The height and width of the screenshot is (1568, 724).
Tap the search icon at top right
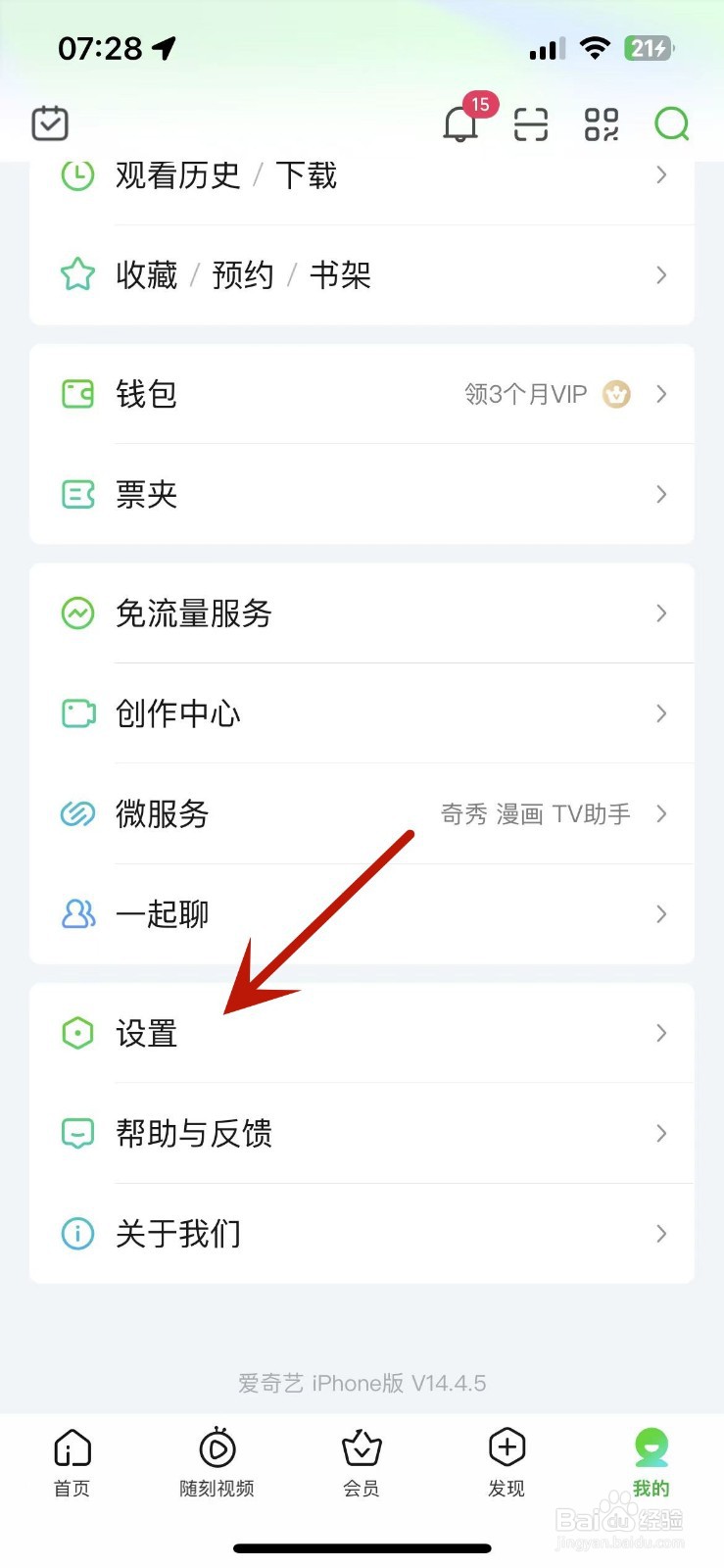click(671, 125)
